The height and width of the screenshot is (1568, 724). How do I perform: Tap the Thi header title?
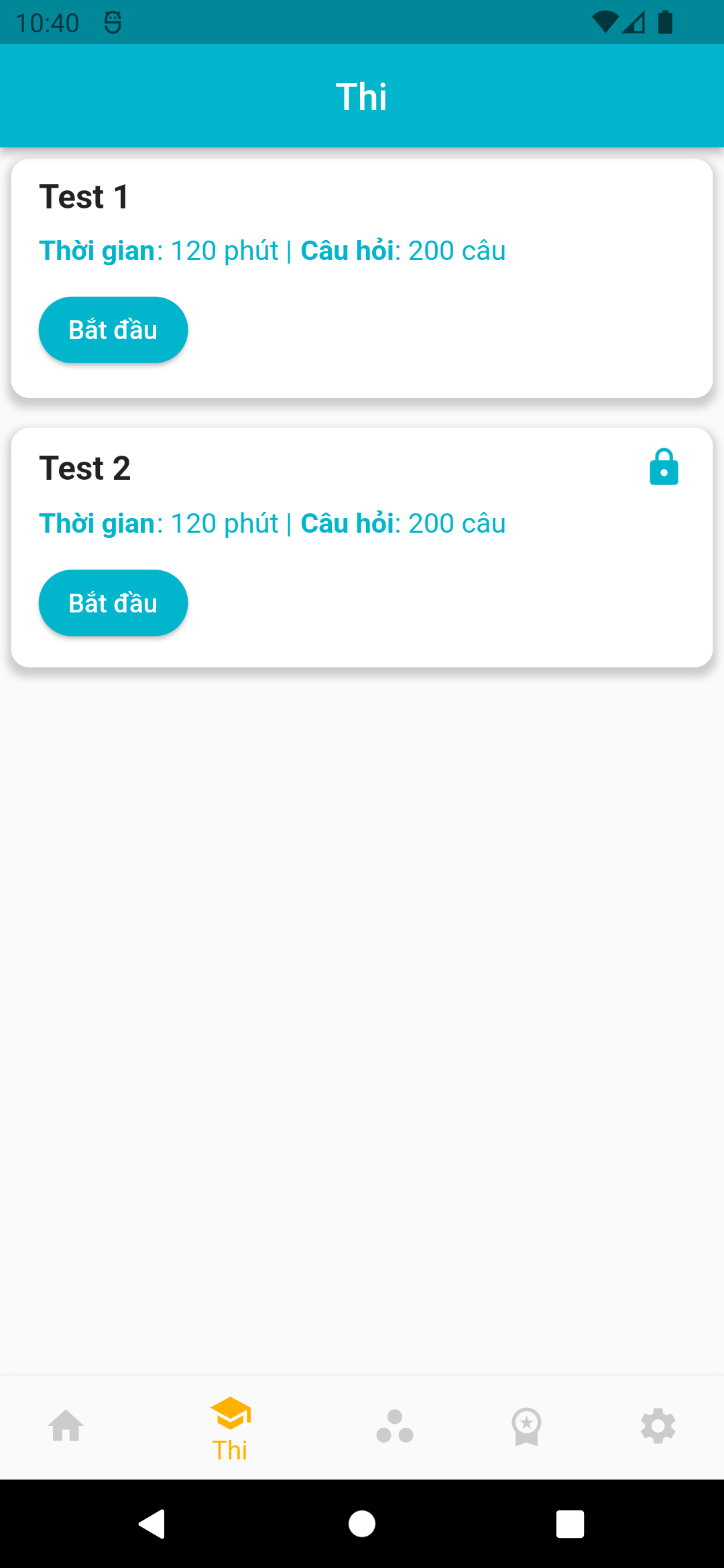362,95
